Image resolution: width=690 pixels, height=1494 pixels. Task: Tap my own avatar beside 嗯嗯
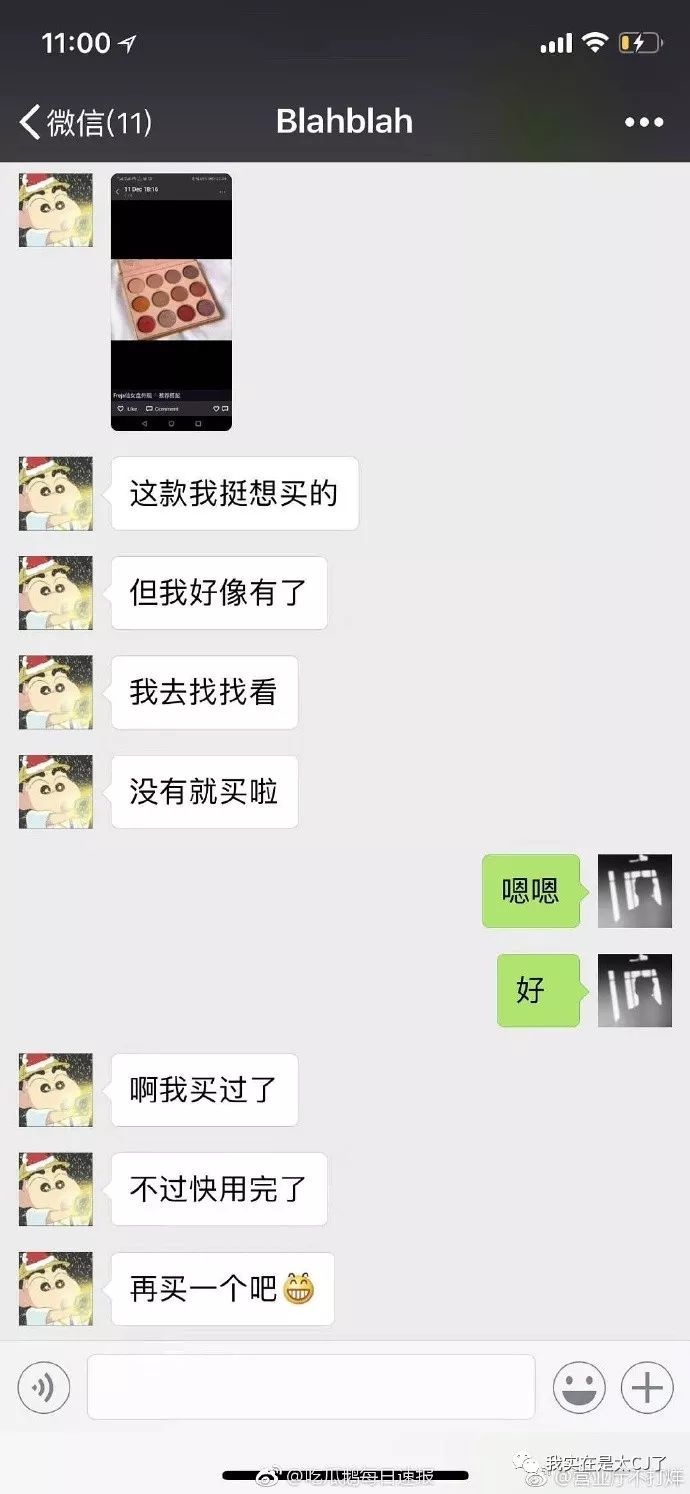coord(635,891)
